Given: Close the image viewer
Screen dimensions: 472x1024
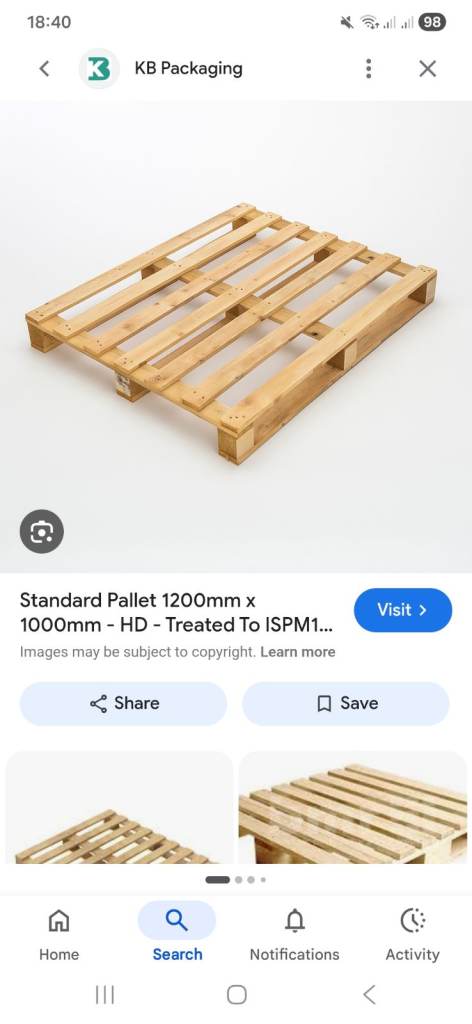Looking at the screenshot, I should click(x=428, y=68).
